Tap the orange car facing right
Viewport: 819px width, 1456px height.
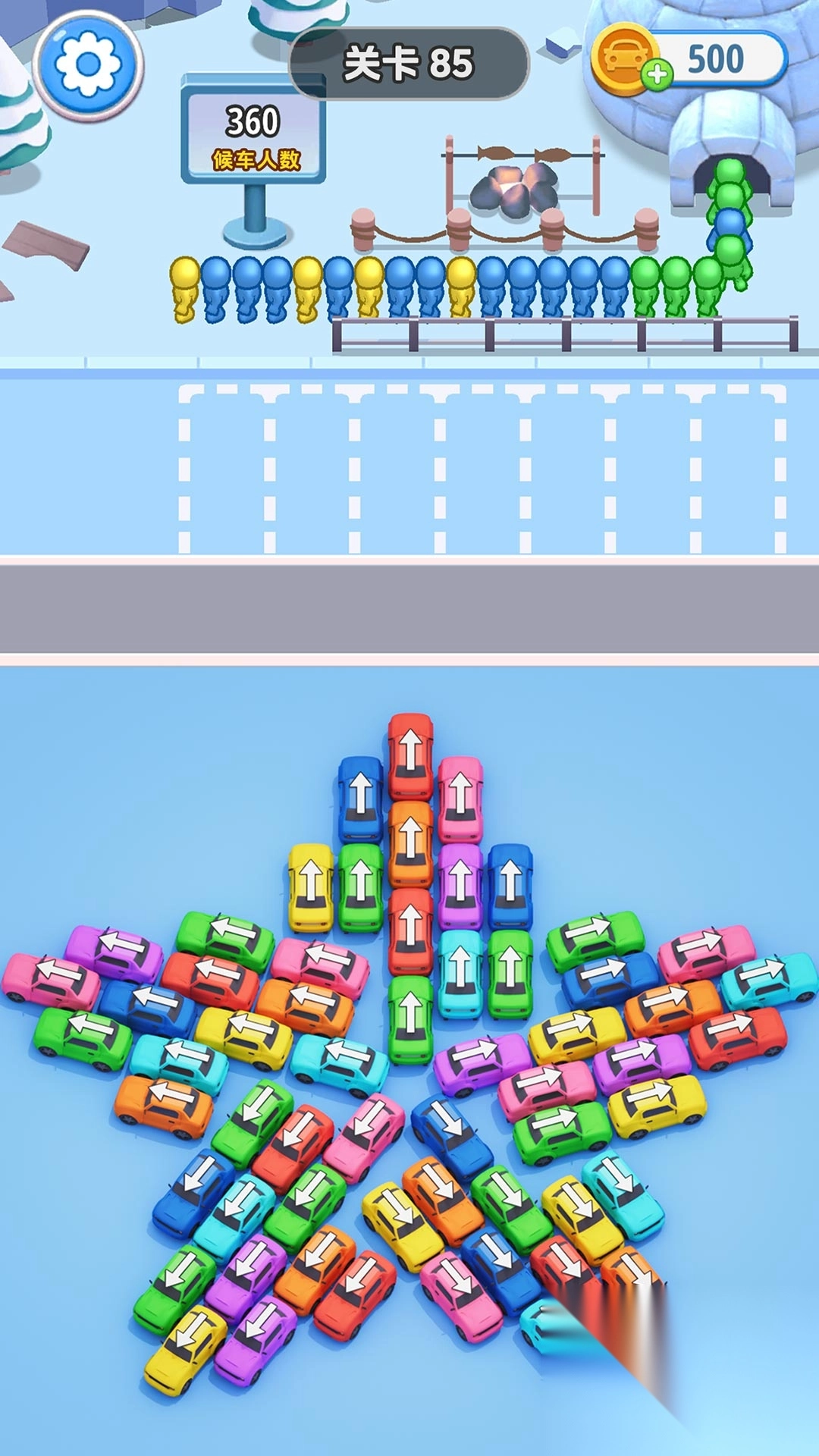click(672, 1006)
